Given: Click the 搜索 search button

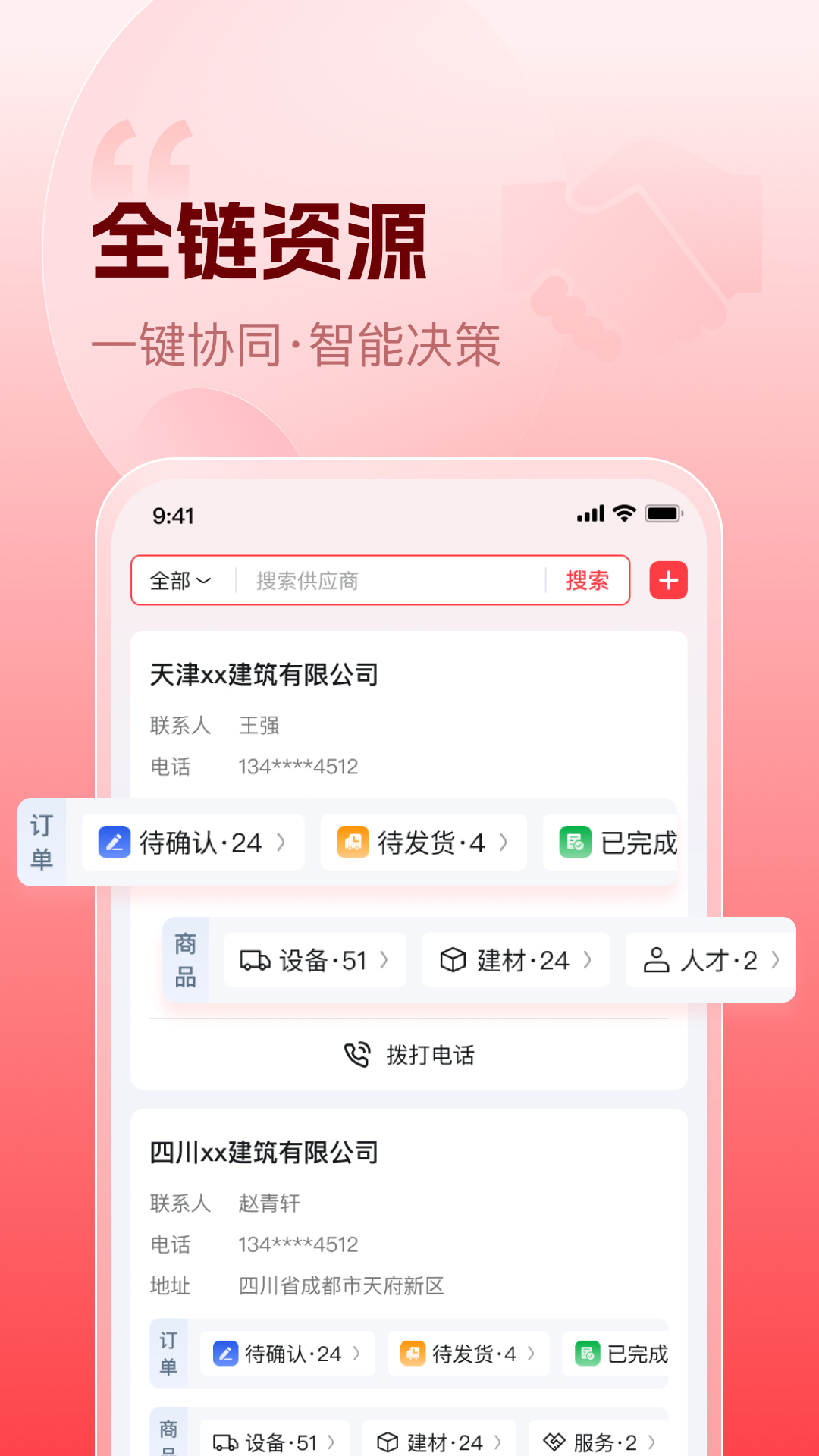Looking at the screenshot, I should click(588, 581).
